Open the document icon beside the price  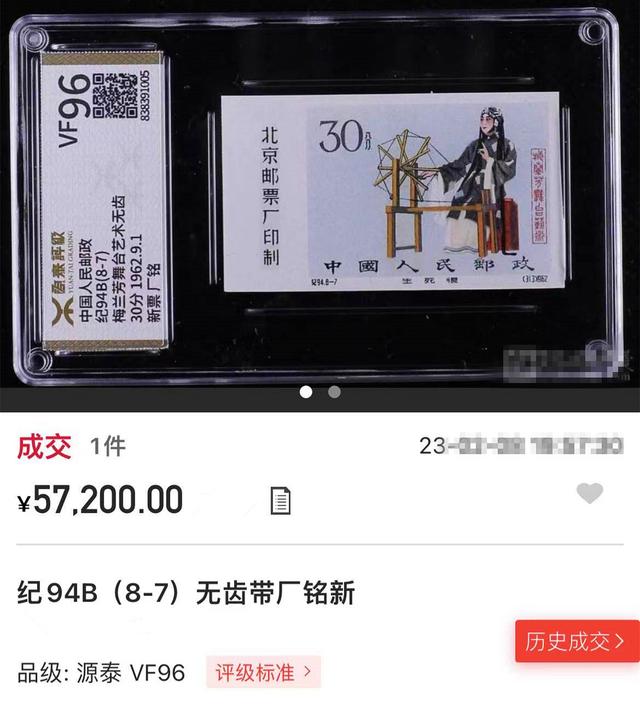pyautogui.click(x=280, y=500)
